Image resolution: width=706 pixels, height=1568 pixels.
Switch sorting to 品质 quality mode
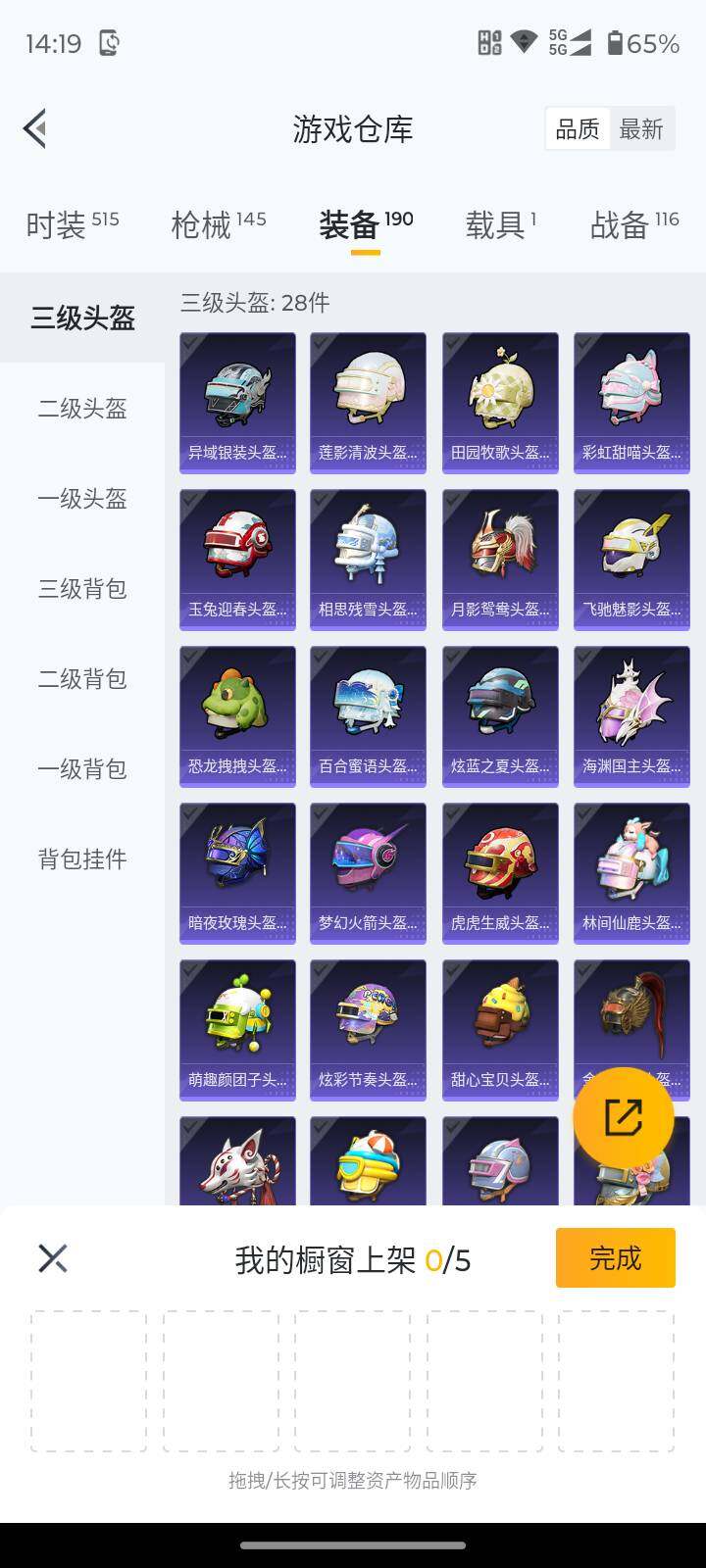(578, 128)
